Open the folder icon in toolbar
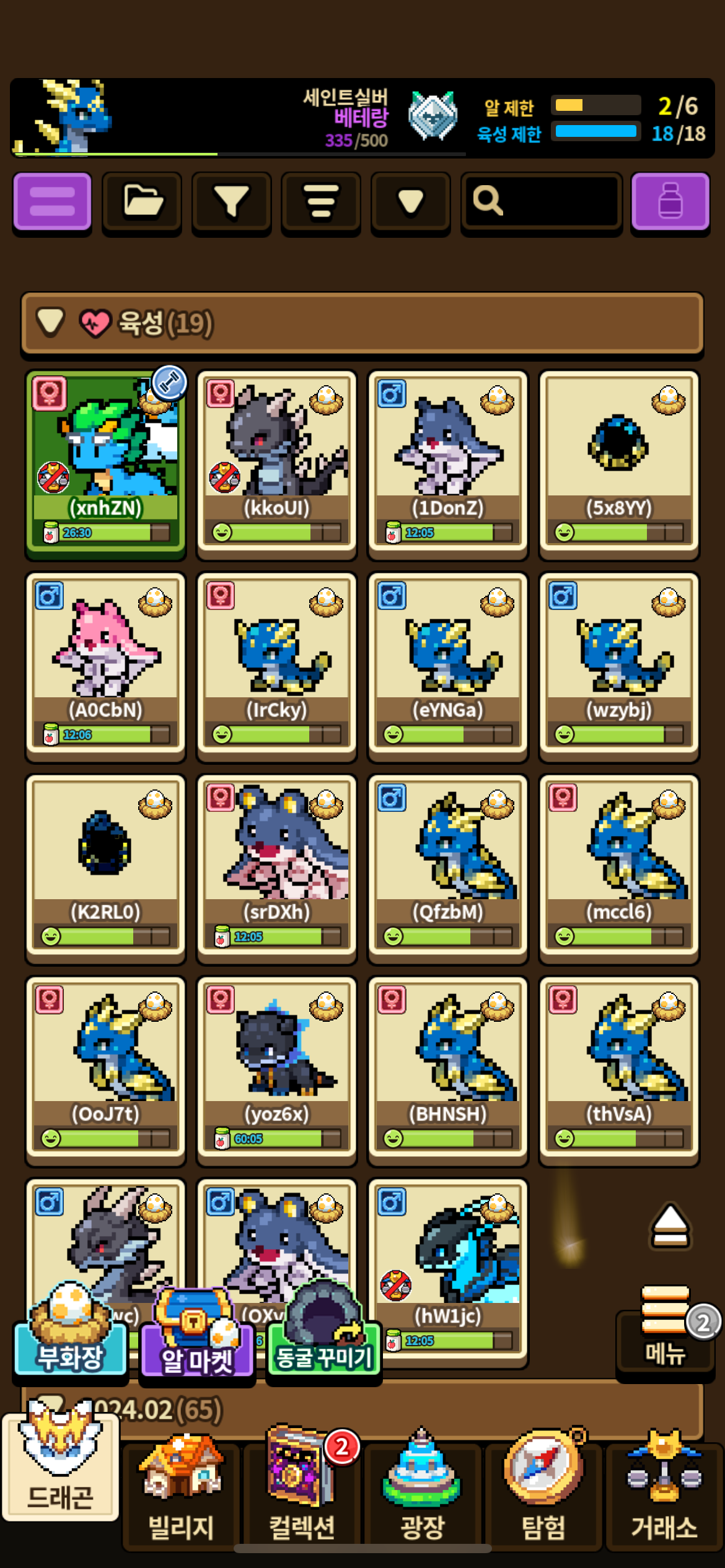The image size is (725, 1568). pyautogui.click(x=142, y=202)
